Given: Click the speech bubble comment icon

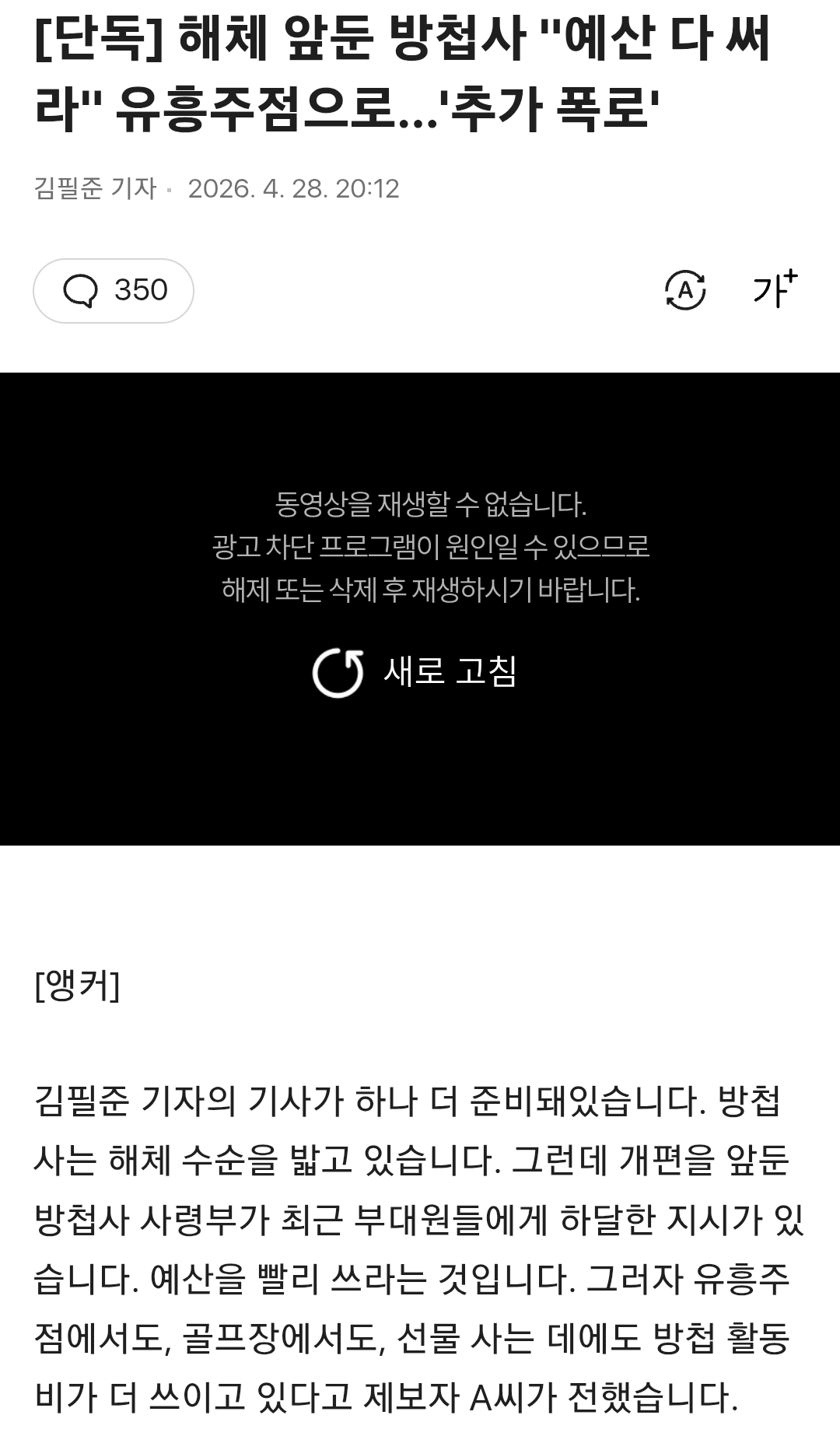Looking at the screenshot, I should click(82, 289).
